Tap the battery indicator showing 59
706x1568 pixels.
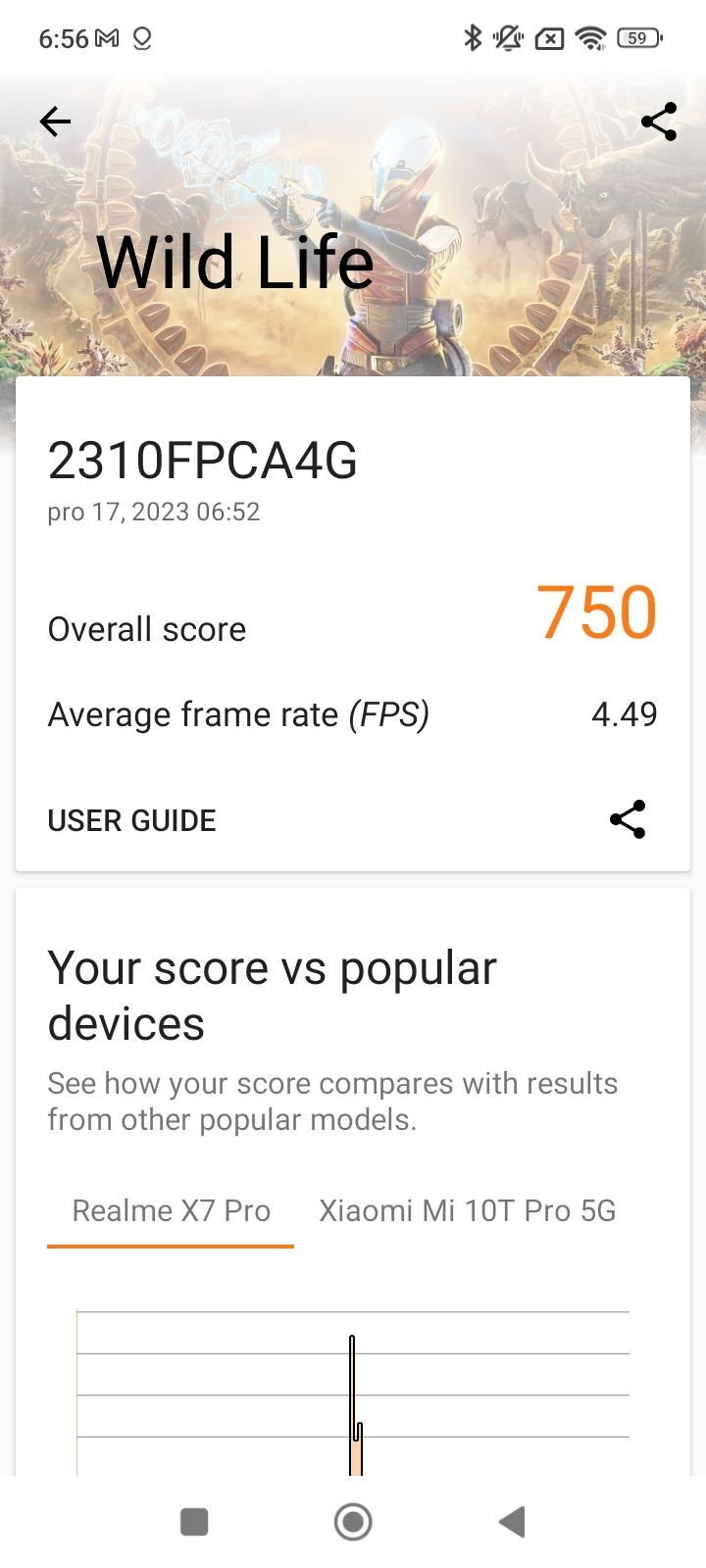636,37
